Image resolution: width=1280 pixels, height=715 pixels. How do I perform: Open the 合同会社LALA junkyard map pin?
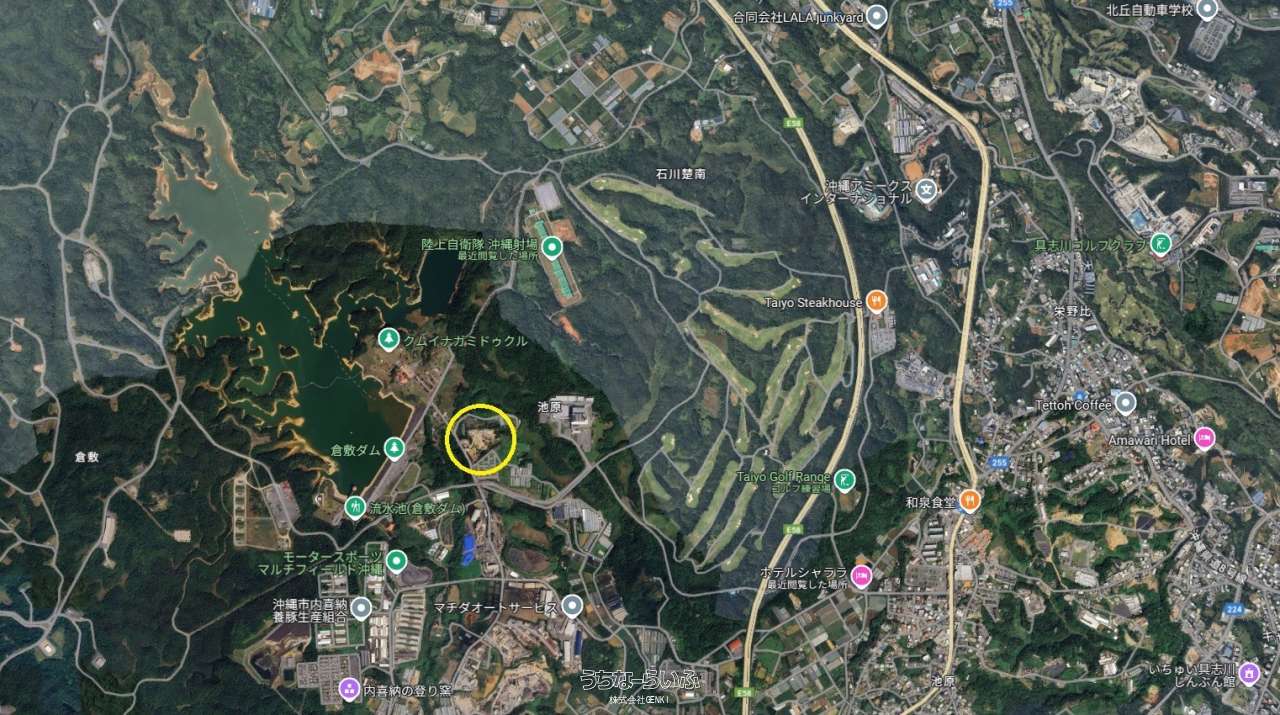[x=877, y=16]
